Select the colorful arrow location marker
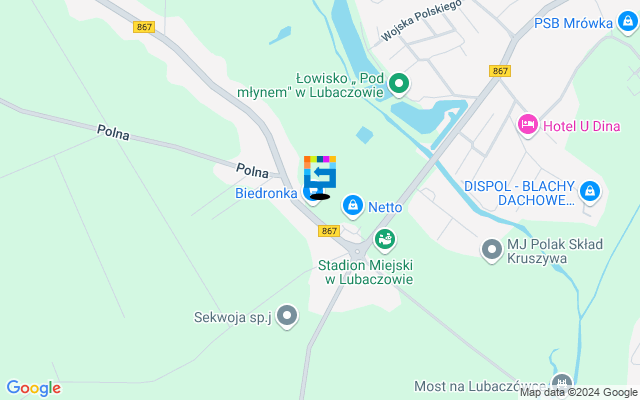640x400 pixels. pos(320,175)
